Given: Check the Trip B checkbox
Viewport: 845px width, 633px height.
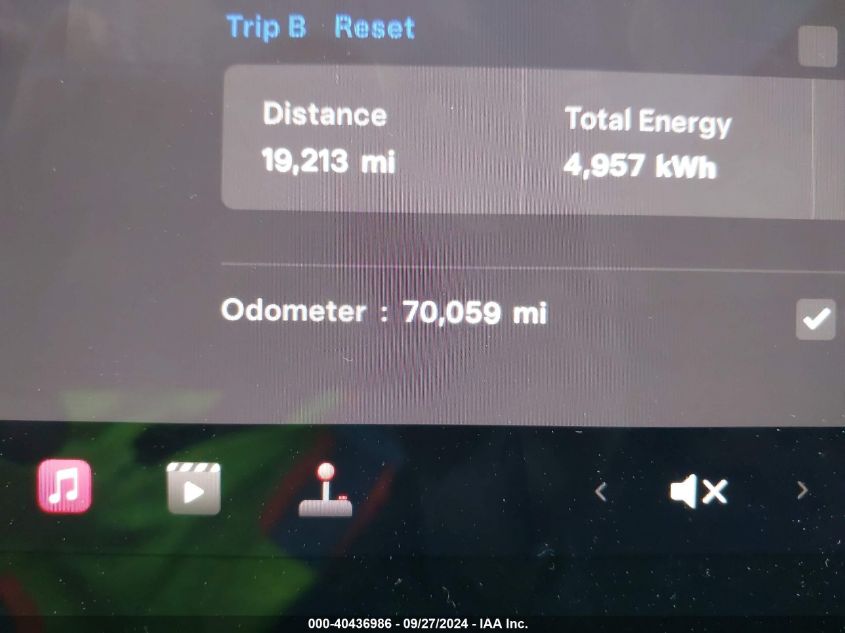Looking at the screenshot, I should point(817,46).
